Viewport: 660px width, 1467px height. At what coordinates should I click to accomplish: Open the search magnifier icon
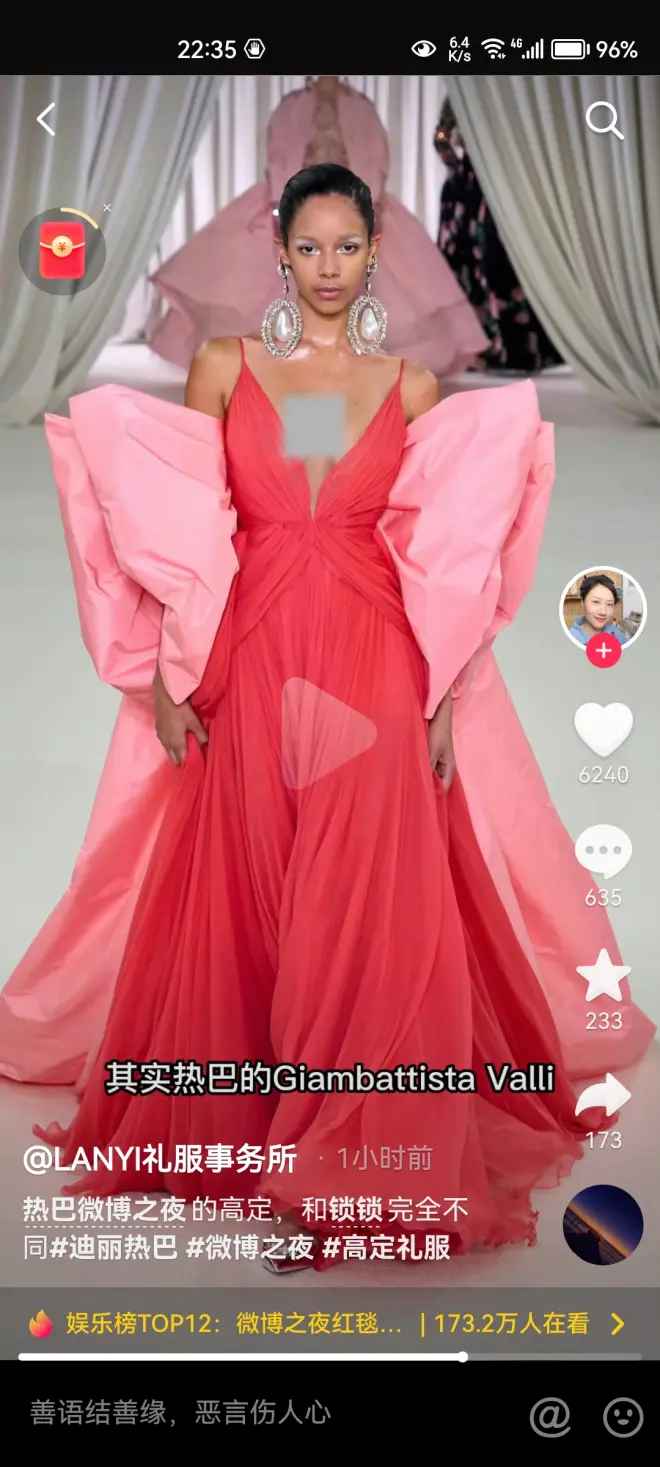(x=604, y=121)
